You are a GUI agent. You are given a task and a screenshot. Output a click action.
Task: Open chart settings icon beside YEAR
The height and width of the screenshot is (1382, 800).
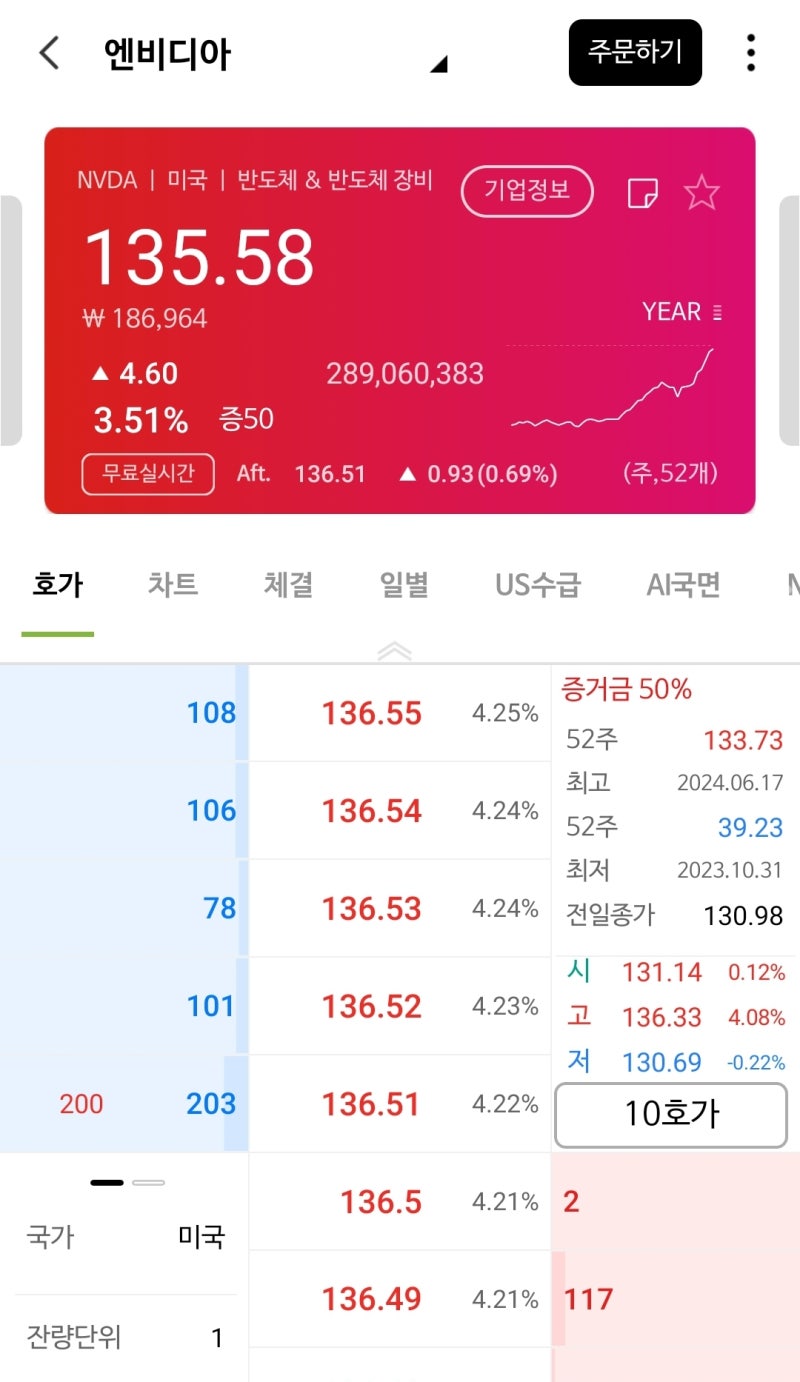(718, 312)
